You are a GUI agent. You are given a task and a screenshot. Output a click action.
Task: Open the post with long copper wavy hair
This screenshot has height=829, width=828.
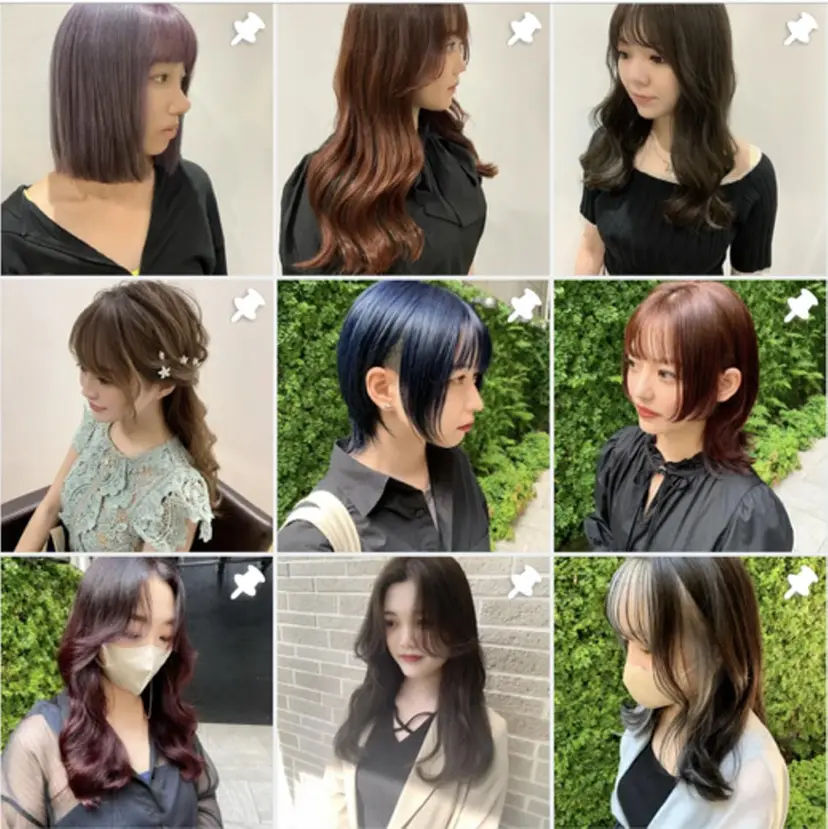412,138
